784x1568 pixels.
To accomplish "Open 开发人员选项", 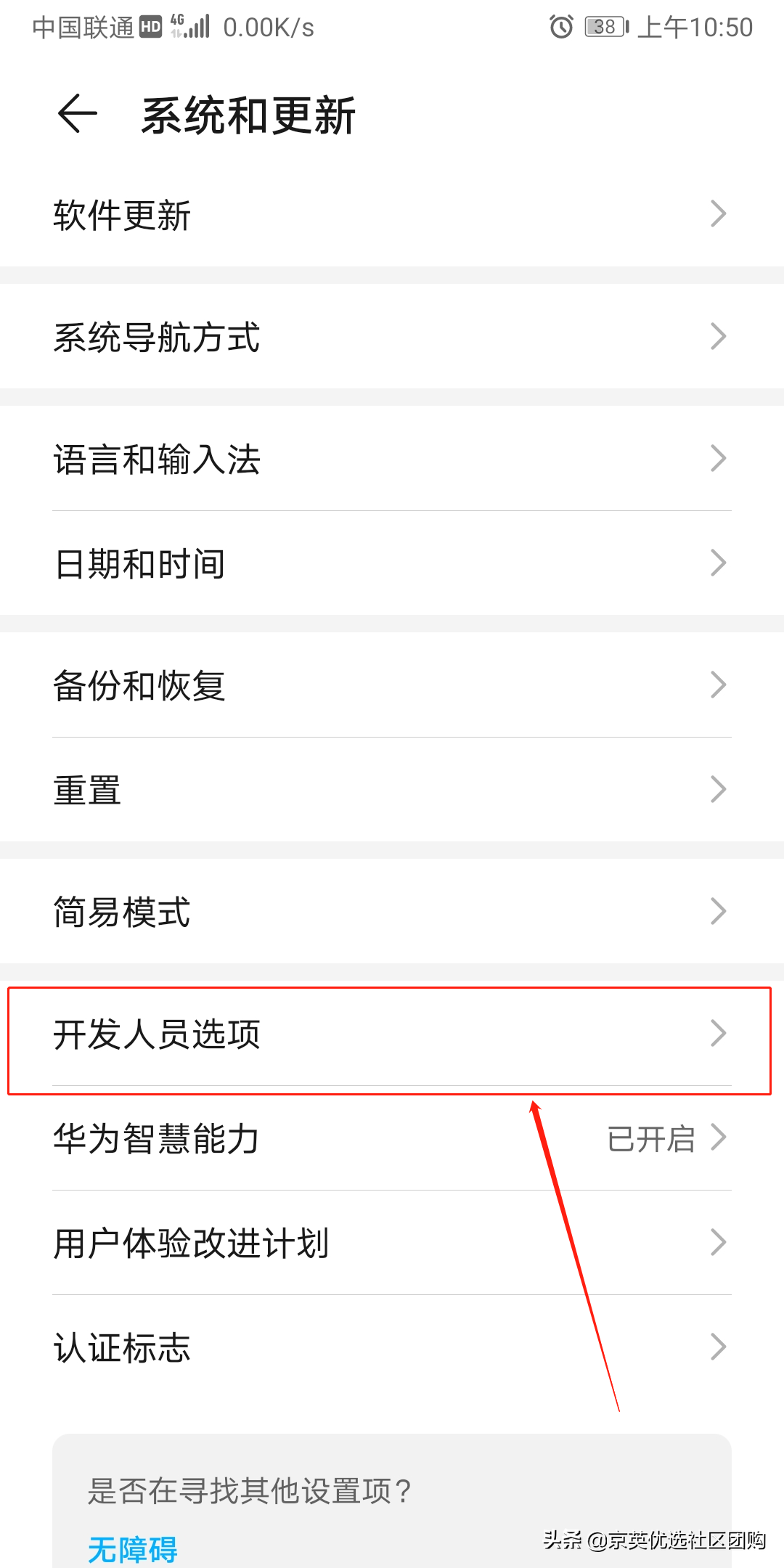I will (x=392, y=1033).
